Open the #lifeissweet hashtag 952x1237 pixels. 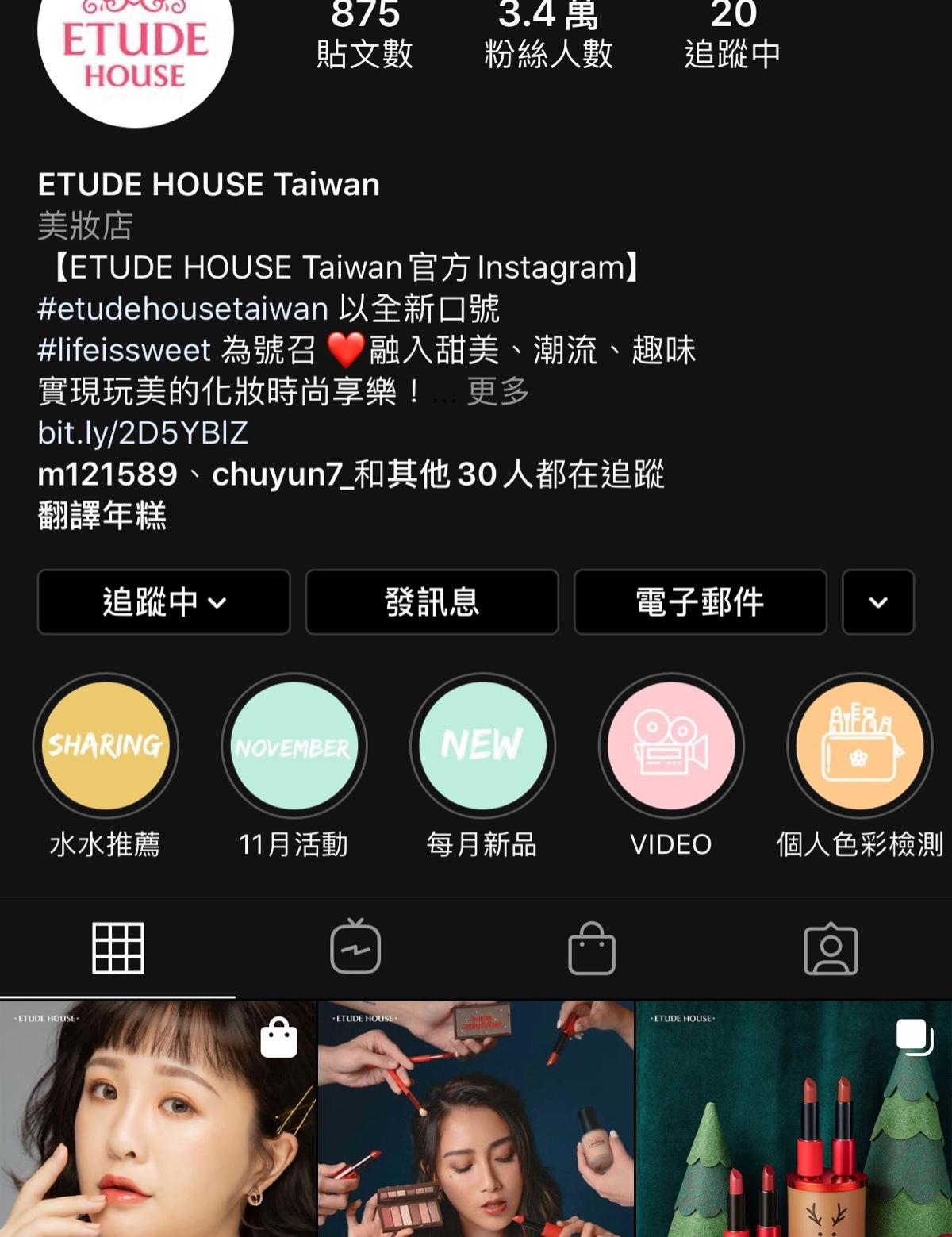[x=124, y=350]
